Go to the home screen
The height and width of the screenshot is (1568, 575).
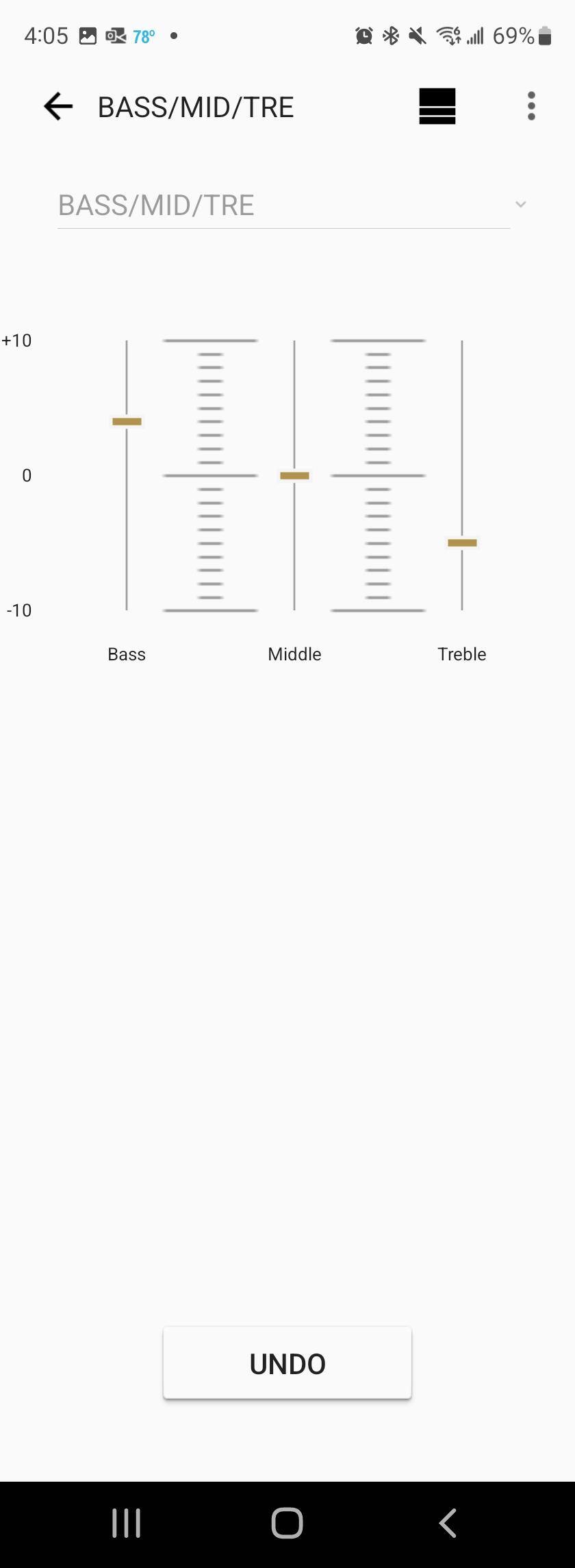tap(287, 1523)
